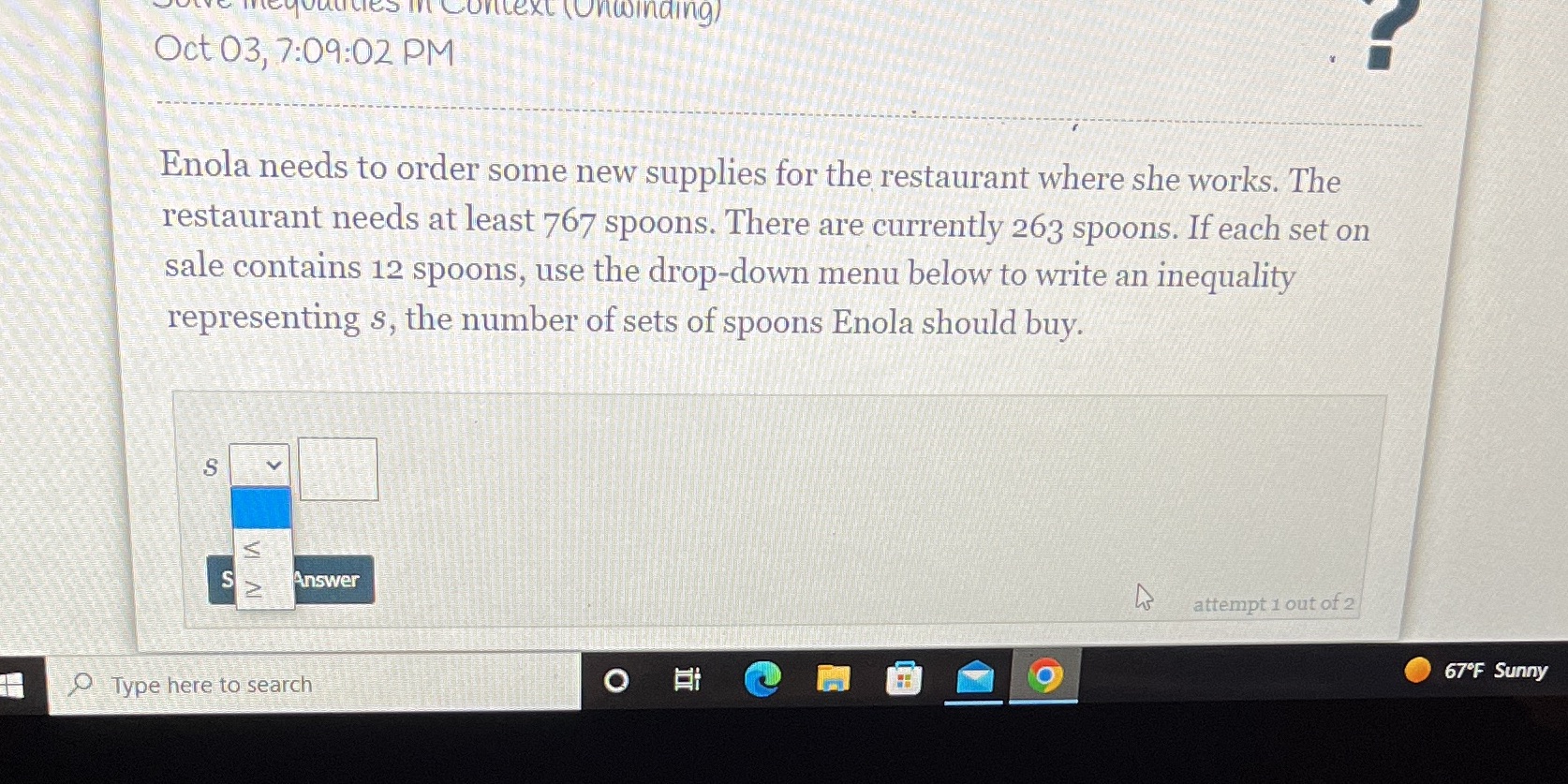The image size is (1568, 784).
Task: Launch Microsoft Edge from the taskbar
Action: click(762, 679)
